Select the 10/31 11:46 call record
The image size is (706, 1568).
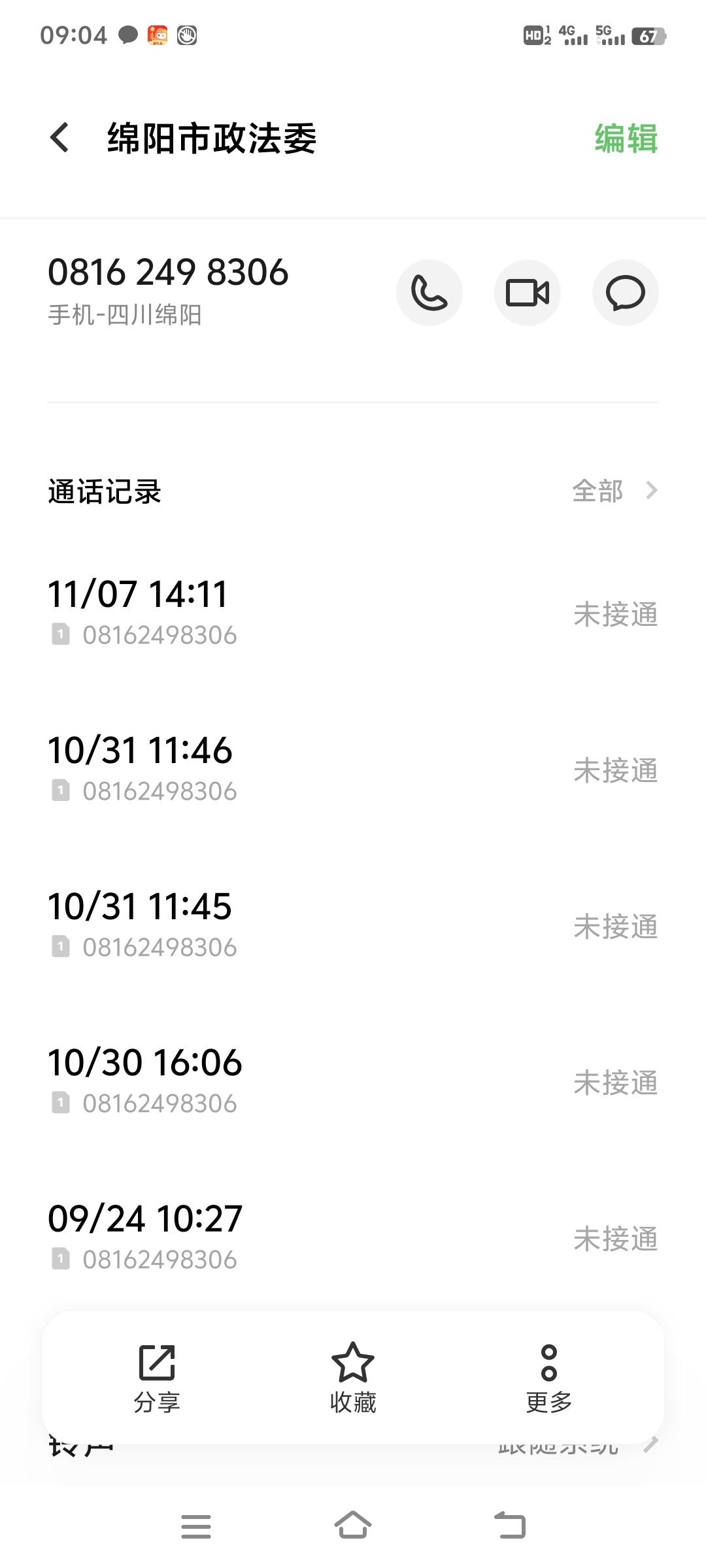point(353,769)
